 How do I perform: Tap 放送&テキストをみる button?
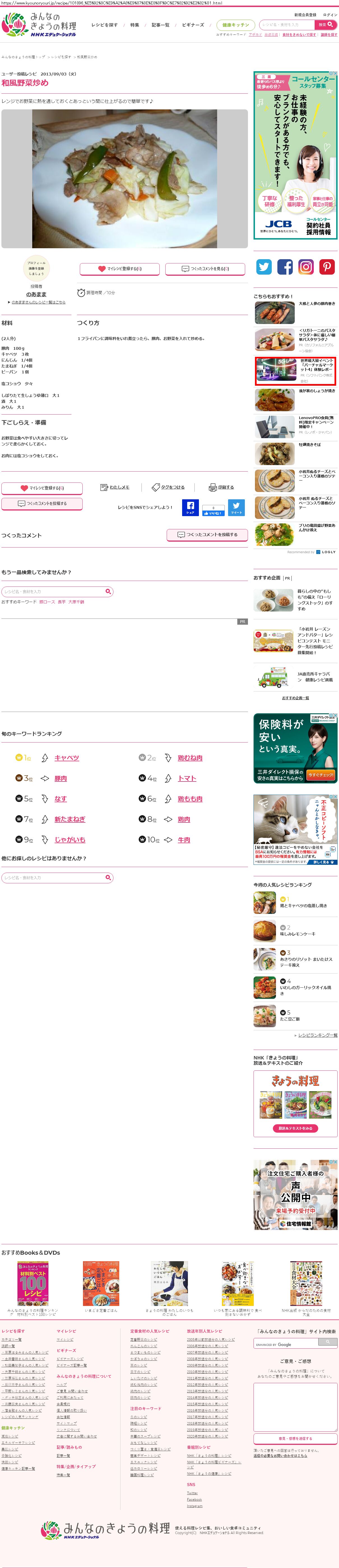pos(295,1128)
